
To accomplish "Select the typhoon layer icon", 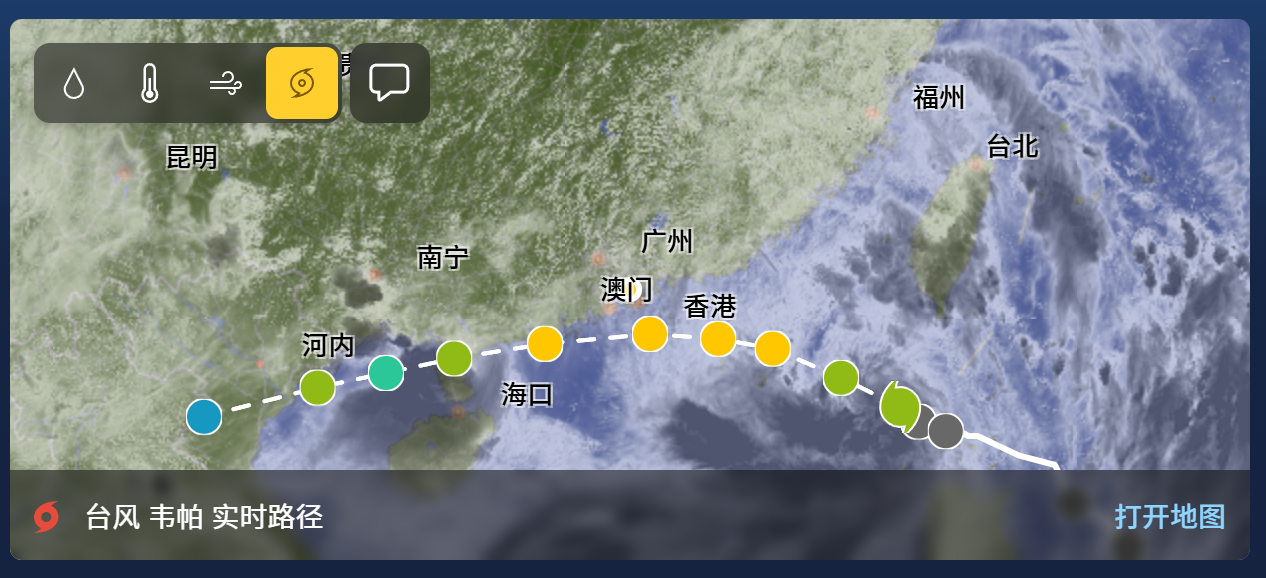I will [302, 83].
